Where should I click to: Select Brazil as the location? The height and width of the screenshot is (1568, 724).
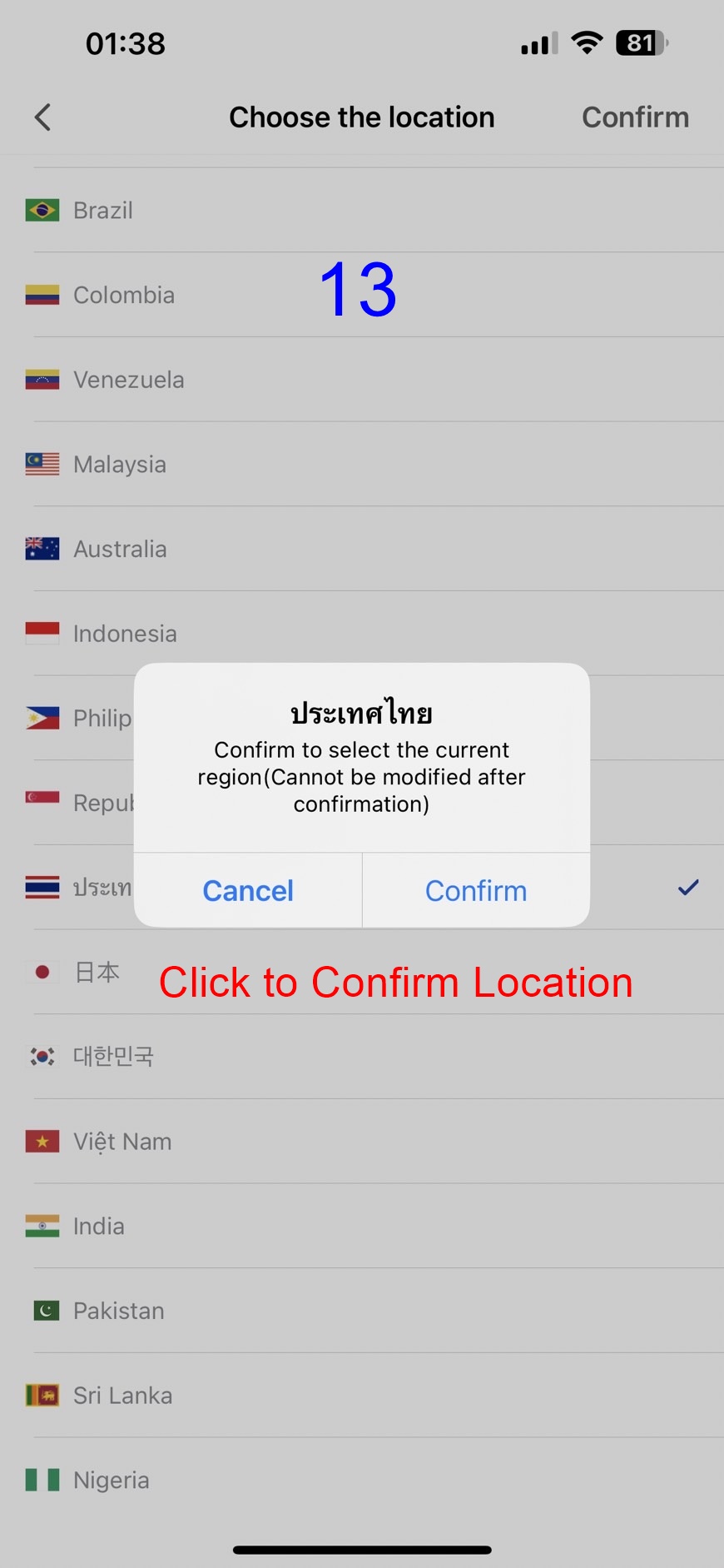tap(103, 211)
